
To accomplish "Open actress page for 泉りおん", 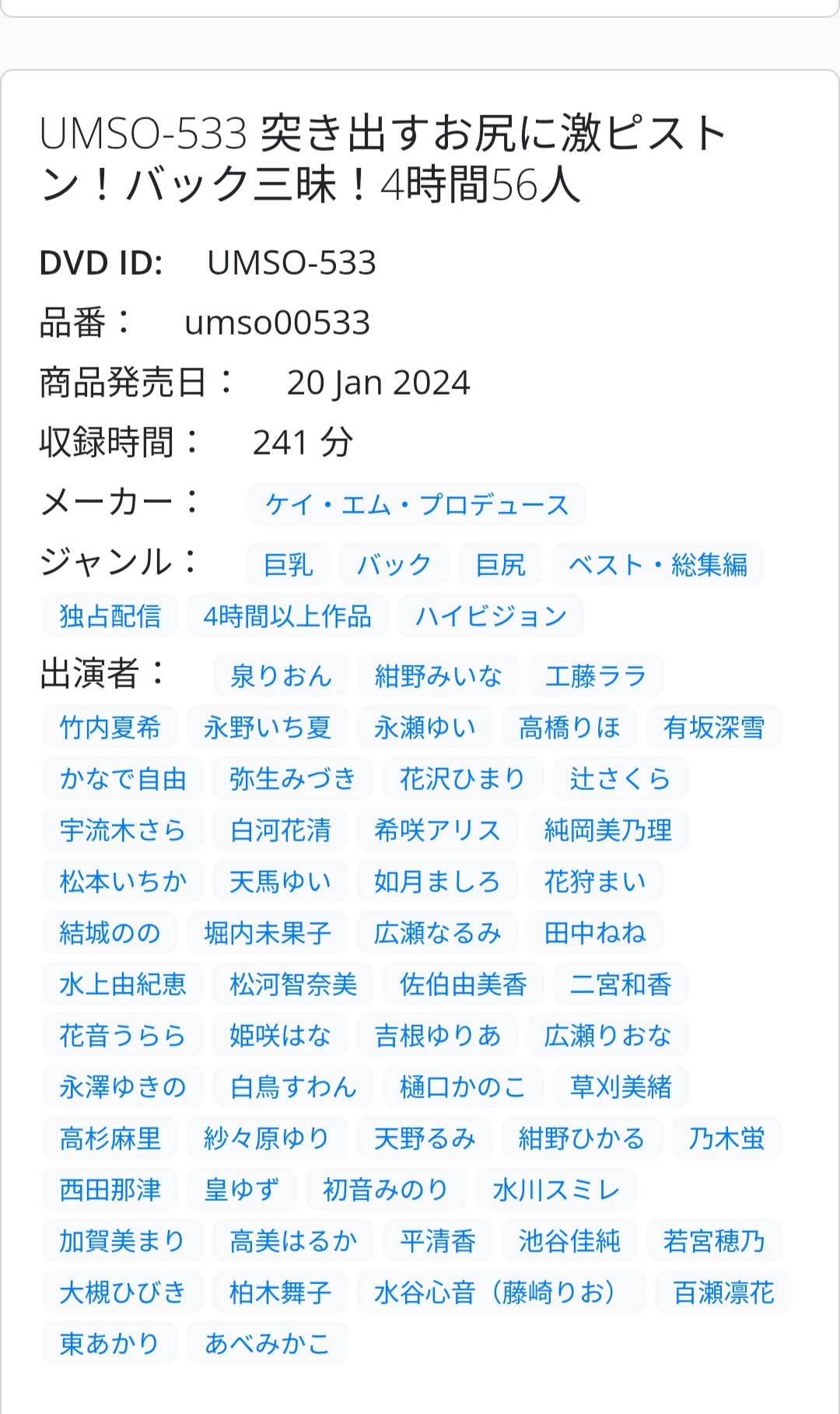I will tap(282, 675).
